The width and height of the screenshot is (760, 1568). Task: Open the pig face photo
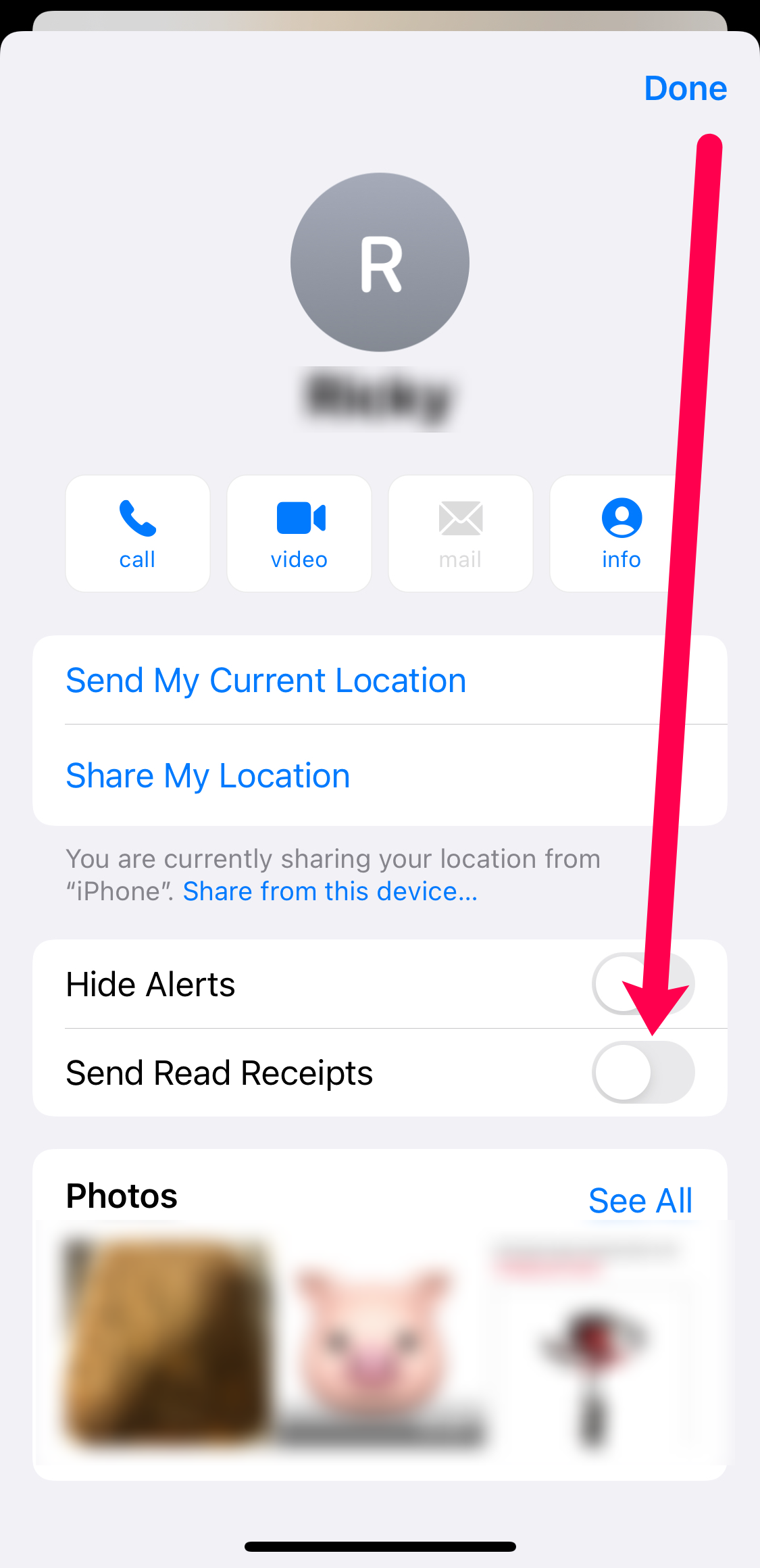click(375, 1342)
